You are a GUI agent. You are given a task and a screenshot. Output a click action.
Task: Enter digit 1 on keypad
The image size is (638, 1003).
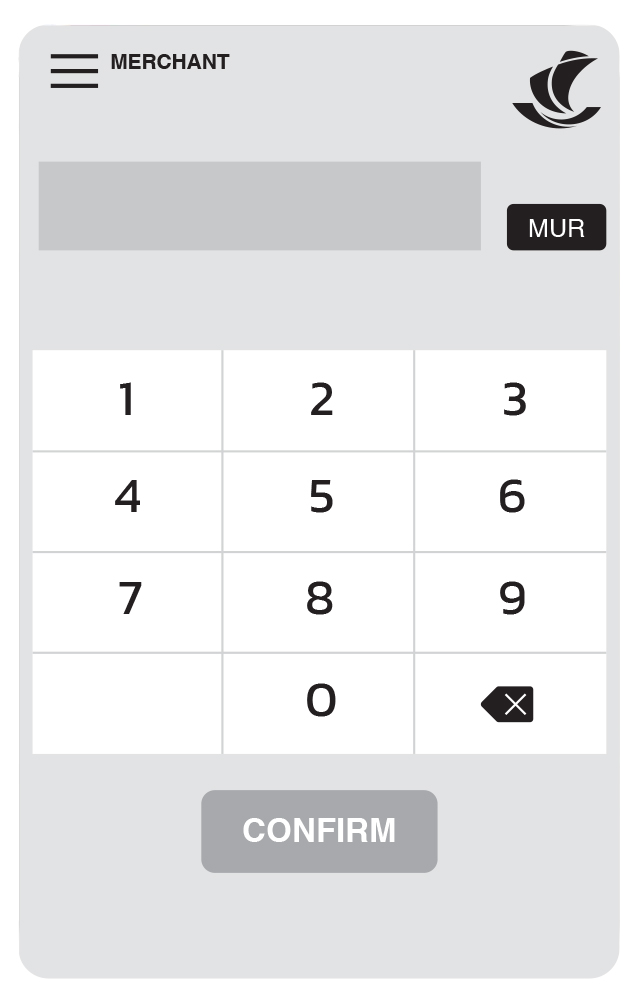[x=127, y=400]
